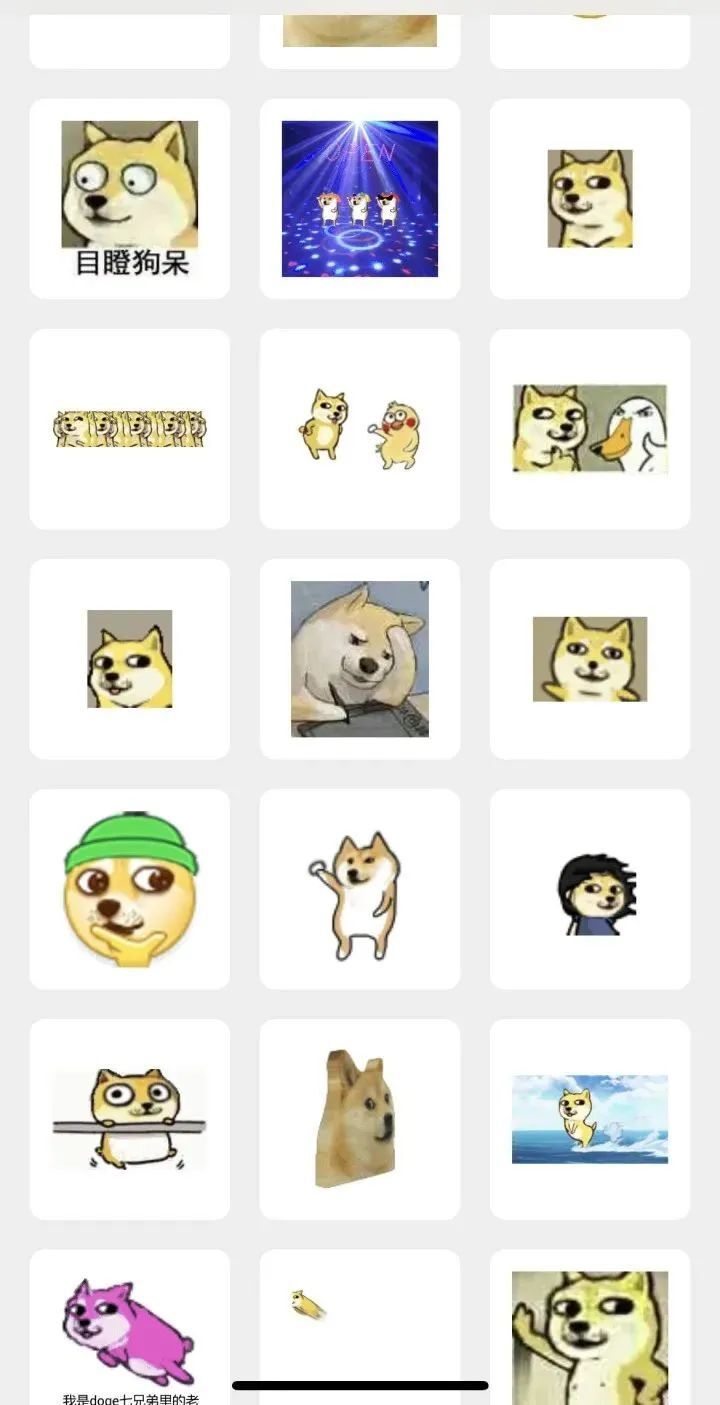Select the side-eye glancing doge sticker
The height and width of the screenshot is (1405, 720).
pos(129,658)
